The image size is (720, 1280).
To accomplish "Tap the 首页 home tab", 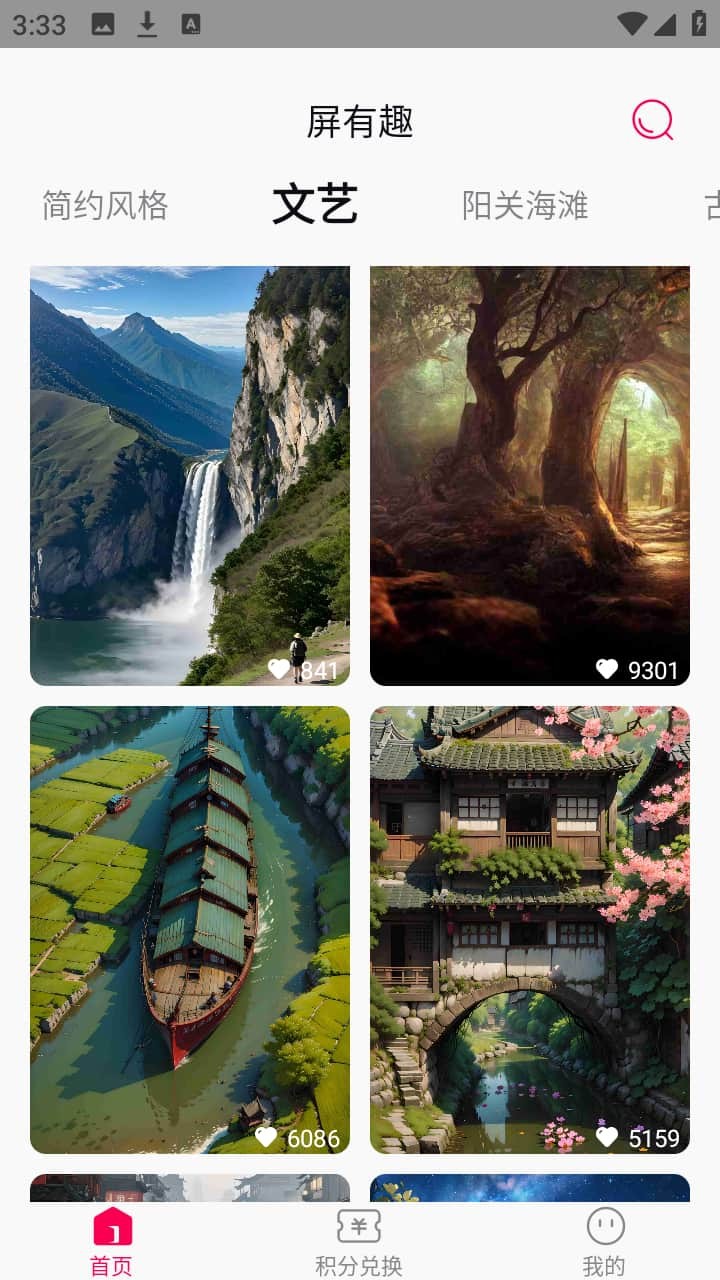I will [x=112, y=1241].
